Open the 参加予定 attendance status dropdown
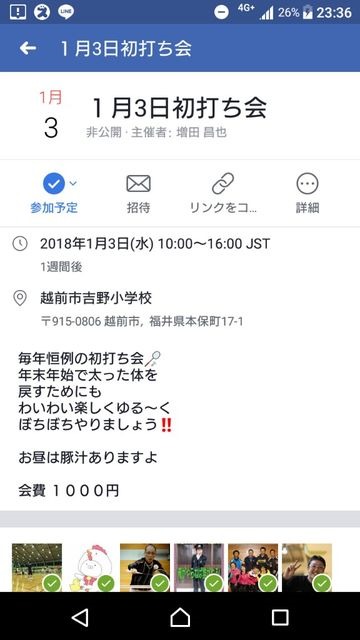Screen dimensions: 360x640 click(54, 193)
